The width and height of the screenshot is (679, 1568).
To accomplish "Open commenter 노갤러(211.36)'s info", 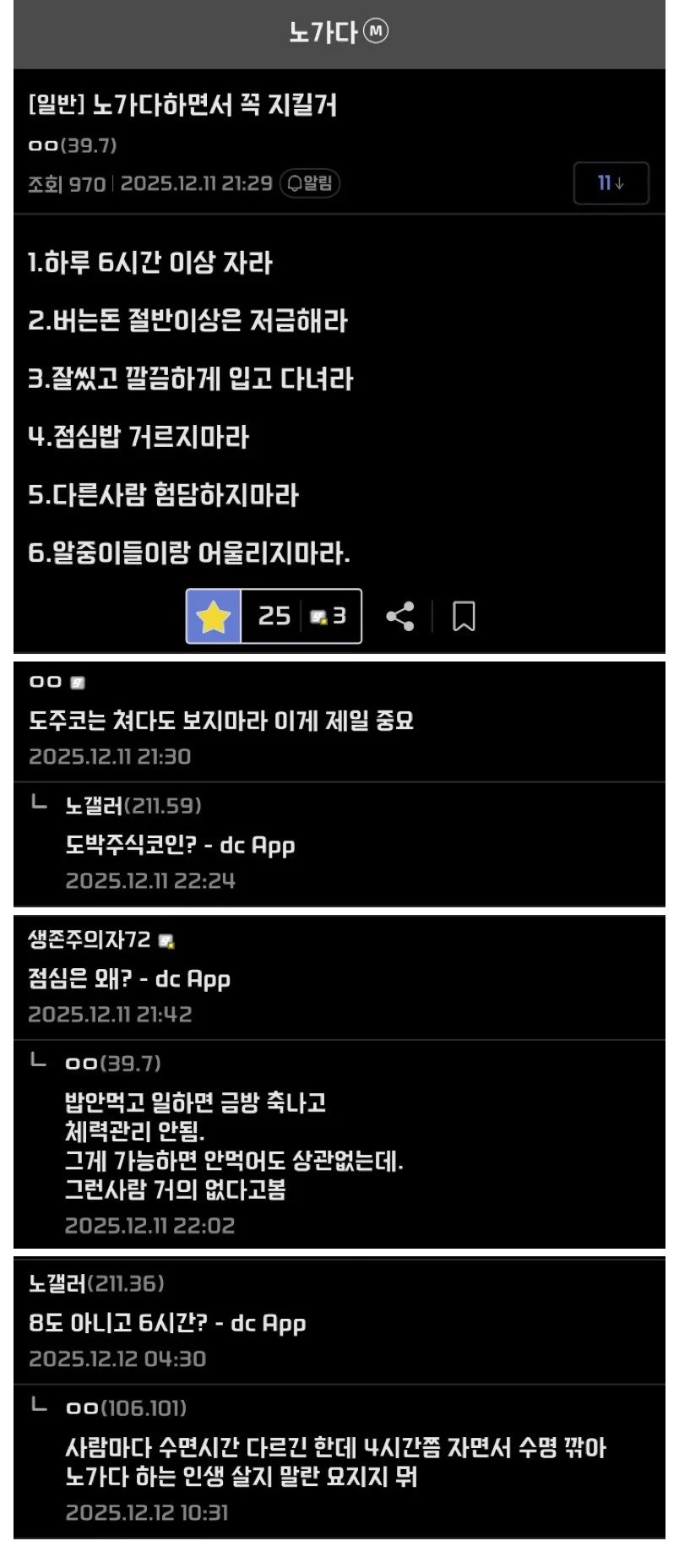I will tap(96, 1284).
